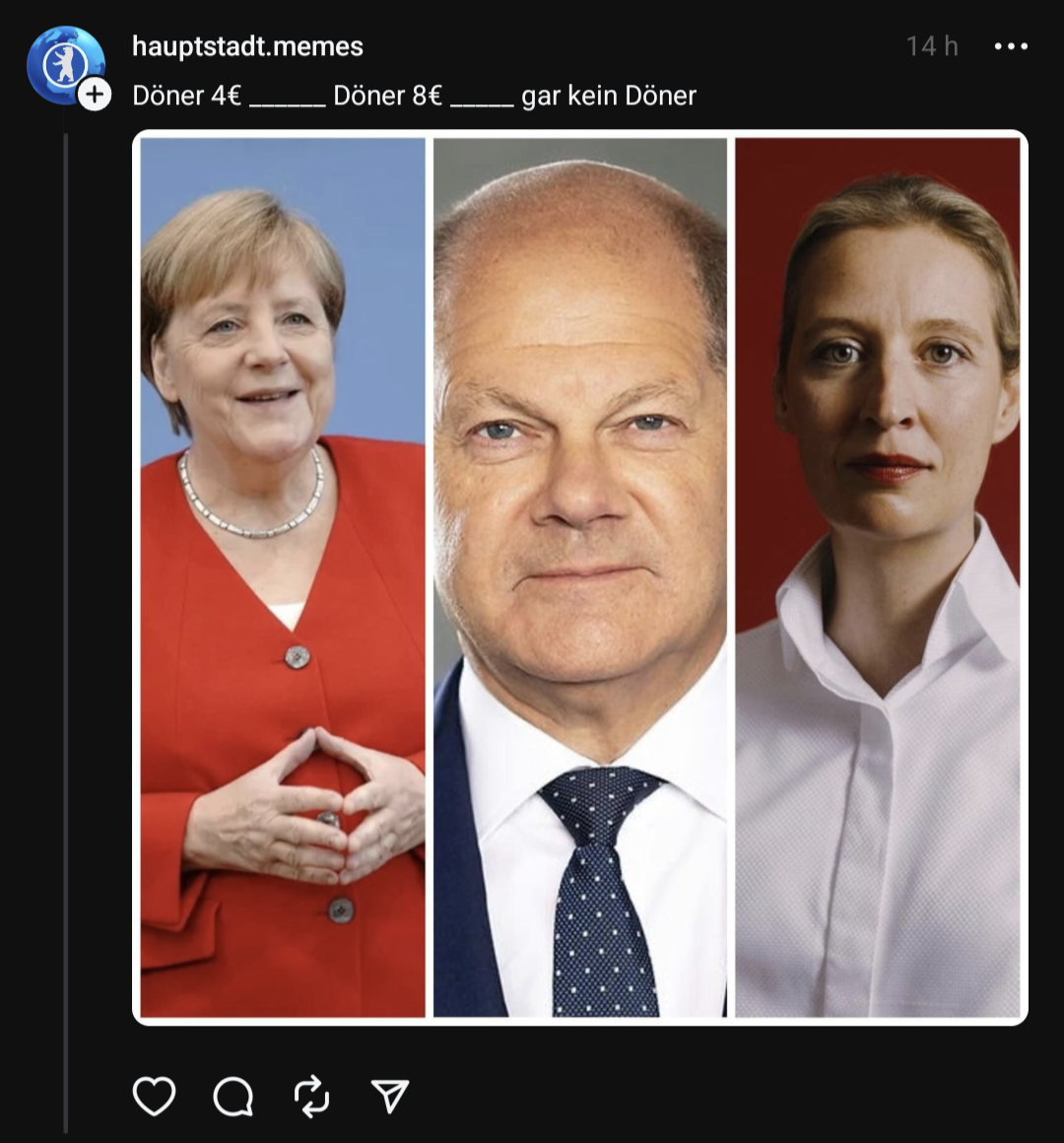Comment on the Döner post
The height and width of the screenshot is (1143, 1064).
point(233,1096)
